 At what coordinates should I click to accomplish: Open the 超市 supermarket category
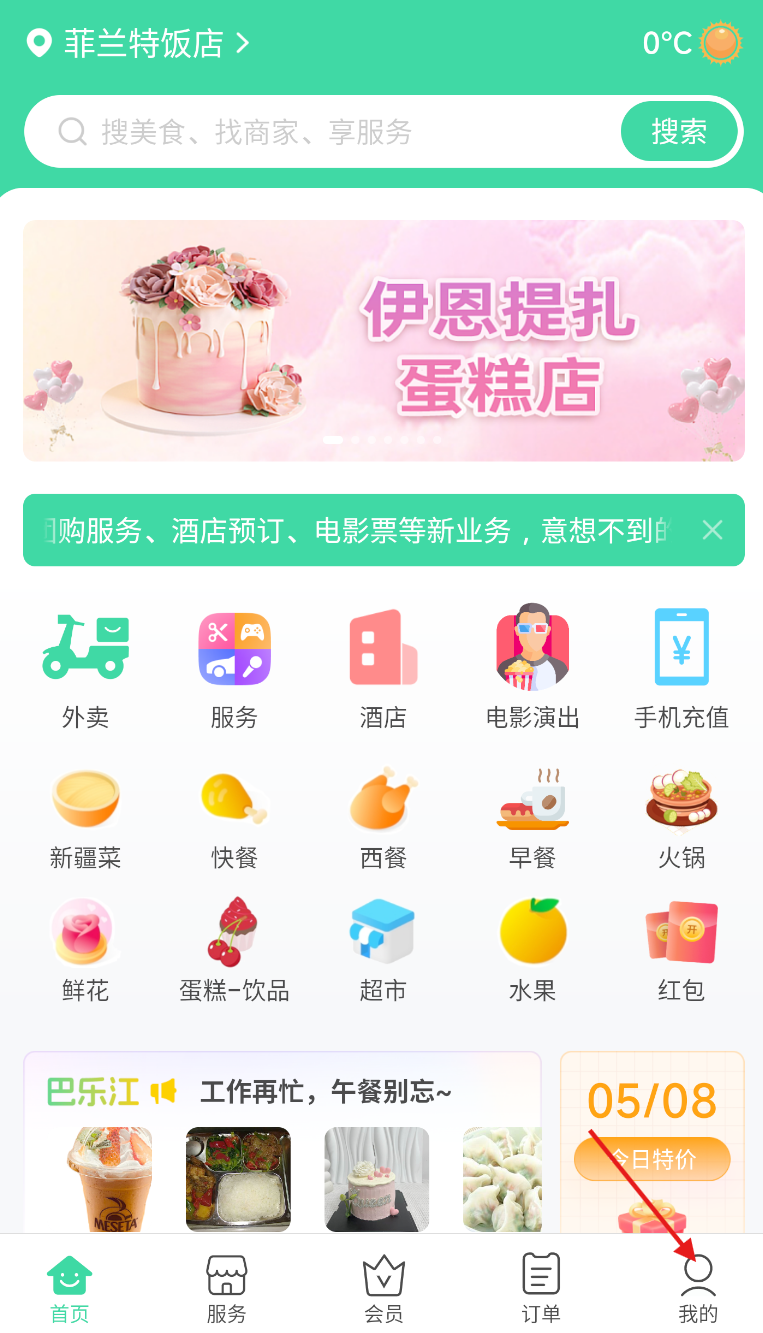click(383, 950)
